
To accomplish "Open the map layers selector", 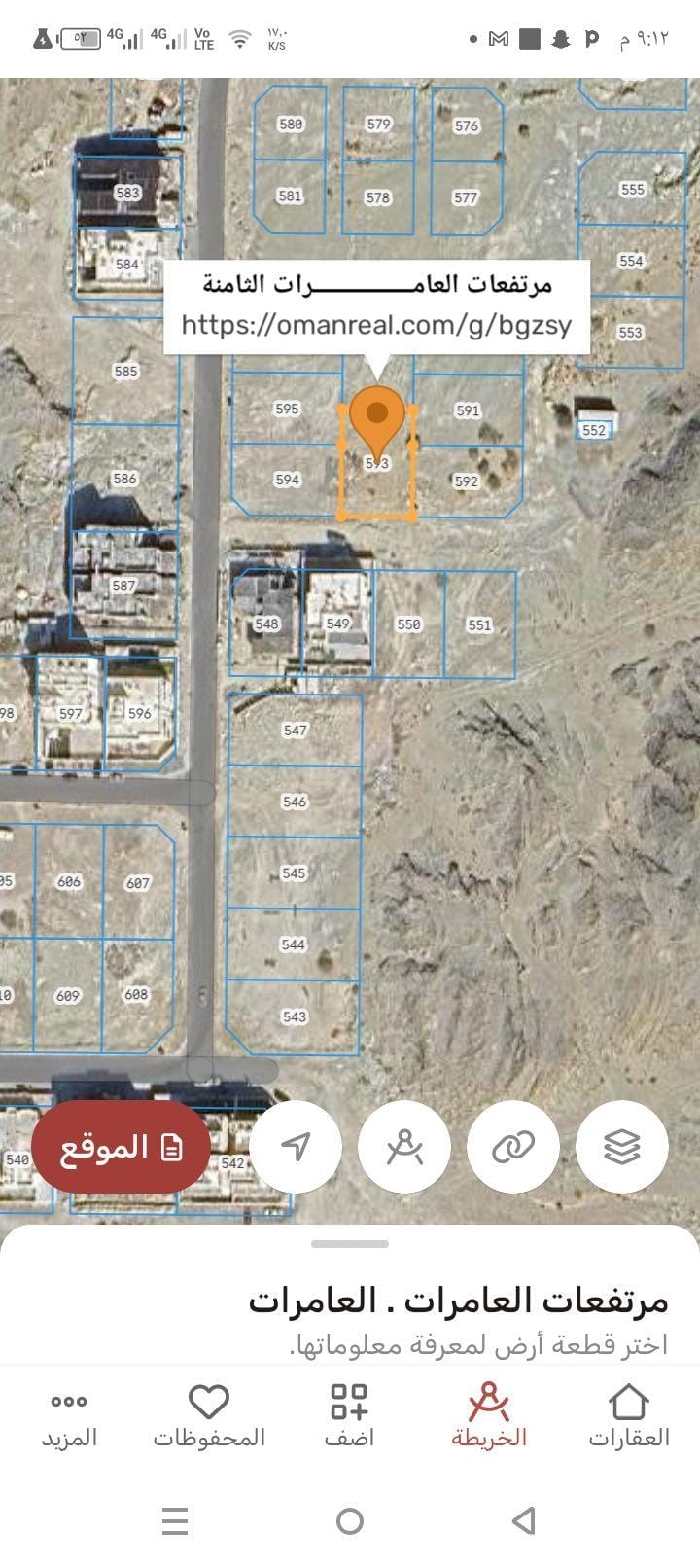I will pyautogui.click(x=622, y=1147).
